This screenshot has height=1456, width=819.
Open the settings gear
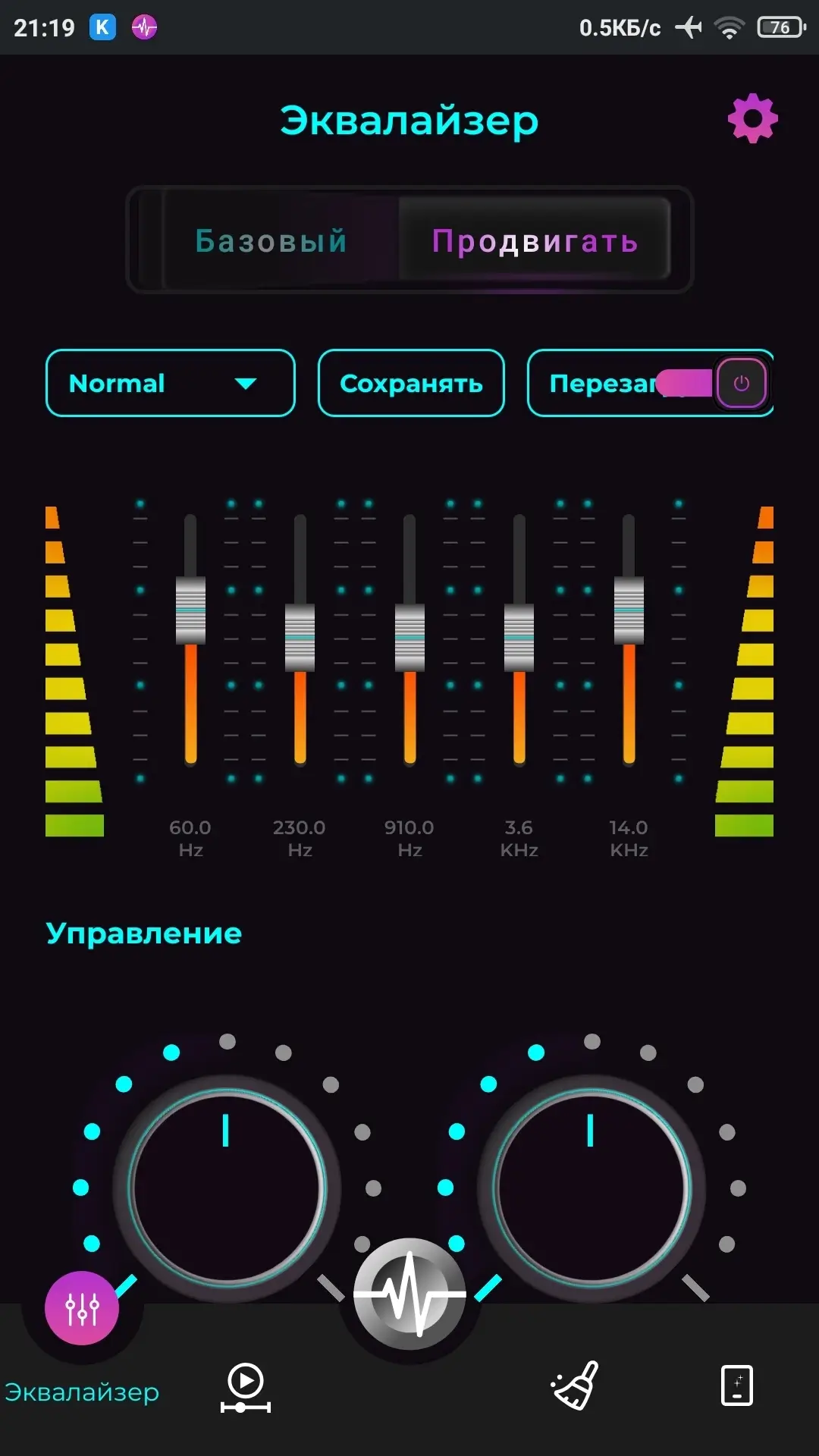752,118
